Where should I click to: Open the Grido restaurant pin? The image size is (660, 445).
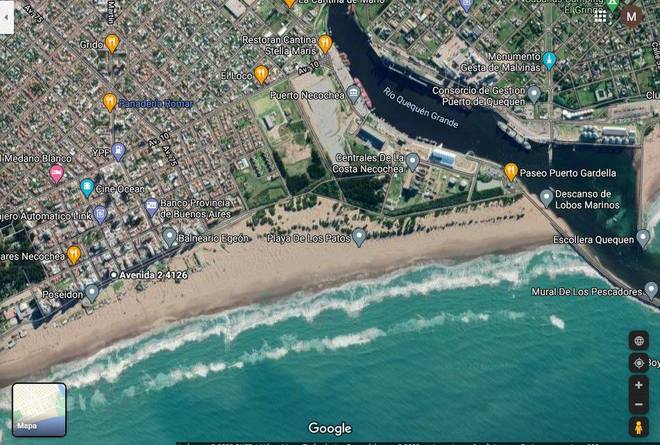pos(112,43)
